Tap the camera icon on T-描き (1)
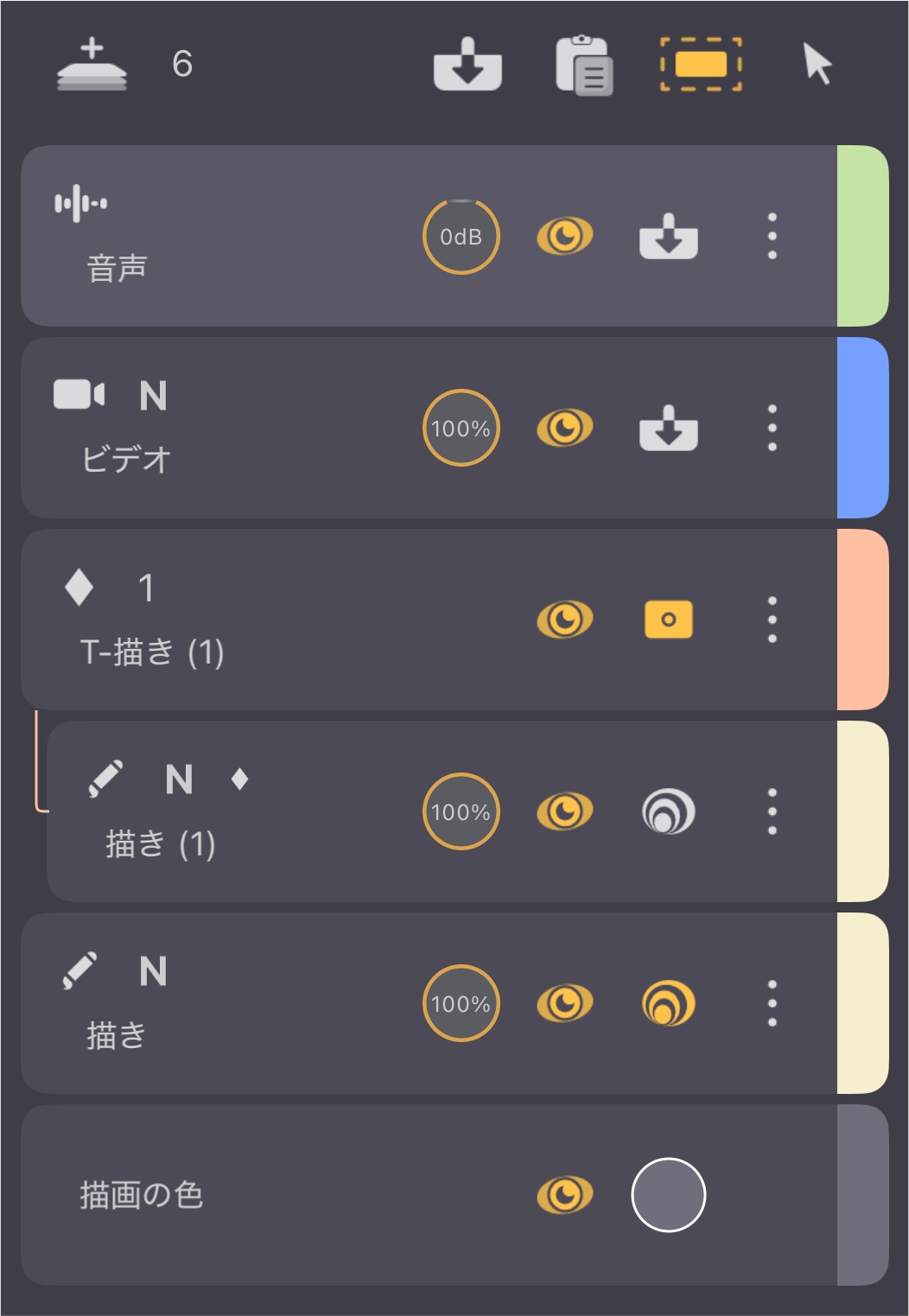Screen dimensions: 909x1316 [x=669, y=620]
